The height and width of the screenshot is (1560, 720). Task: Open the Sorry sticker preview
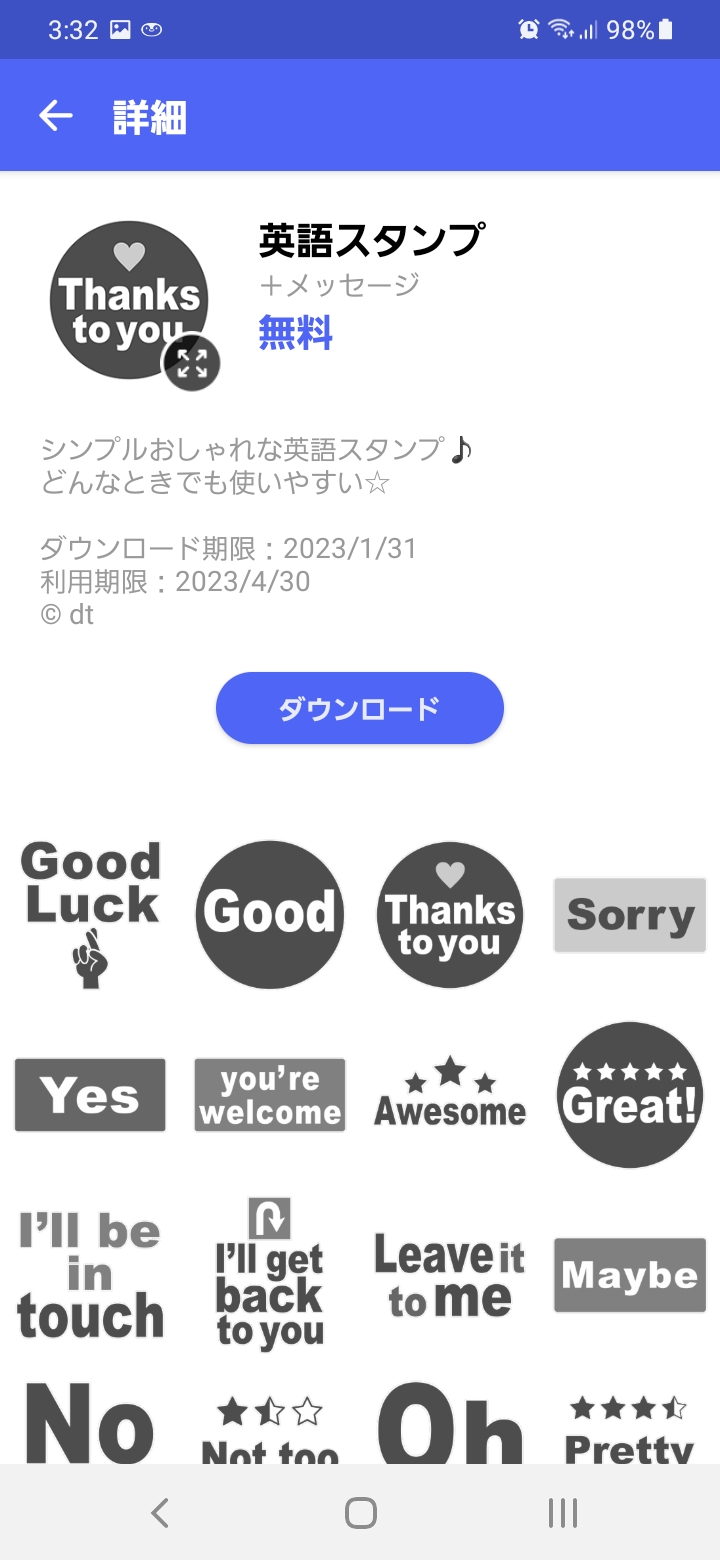630,915
